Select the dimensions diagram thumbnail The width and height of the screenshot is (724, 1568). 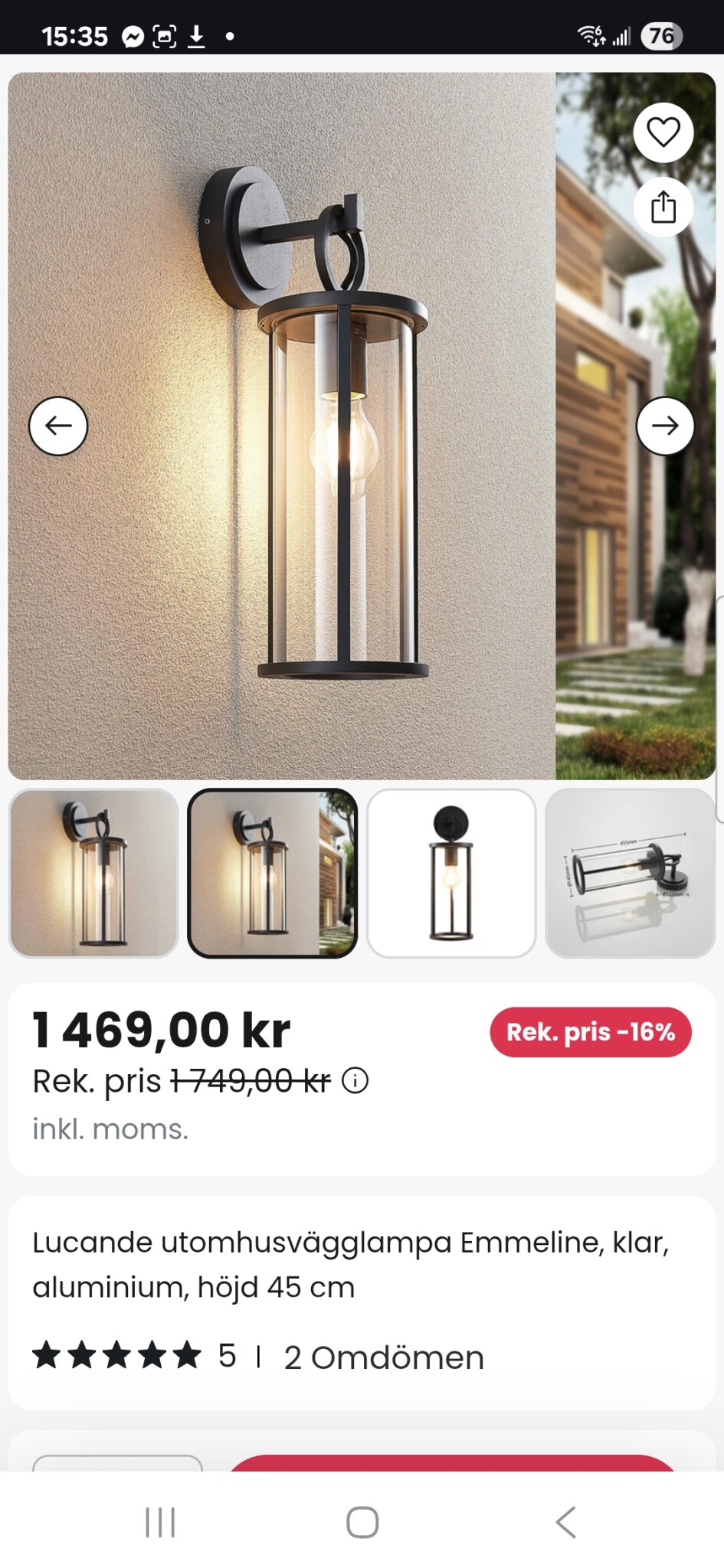[x=630, y=873]
